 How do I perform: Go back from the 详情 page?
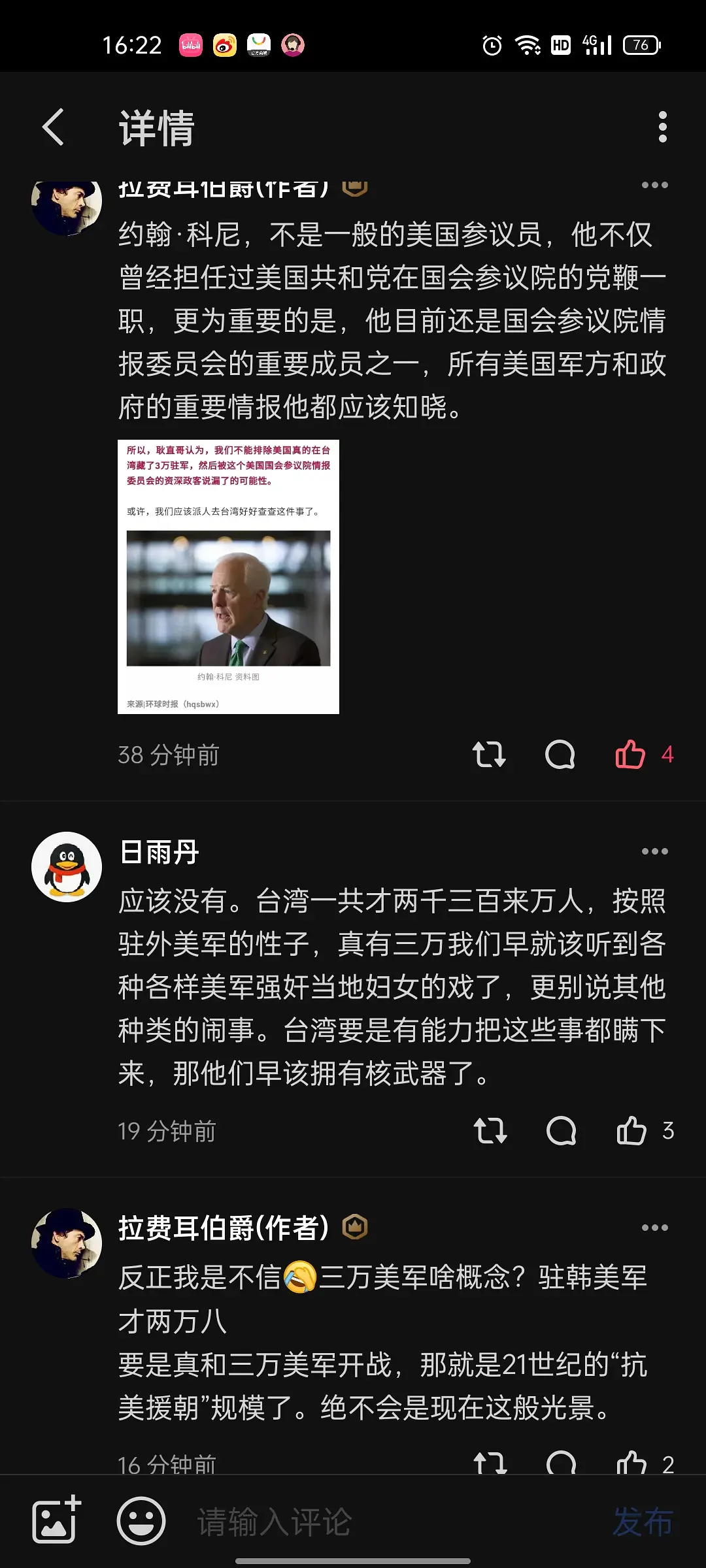pyautogui.click(x=54, y=127)
